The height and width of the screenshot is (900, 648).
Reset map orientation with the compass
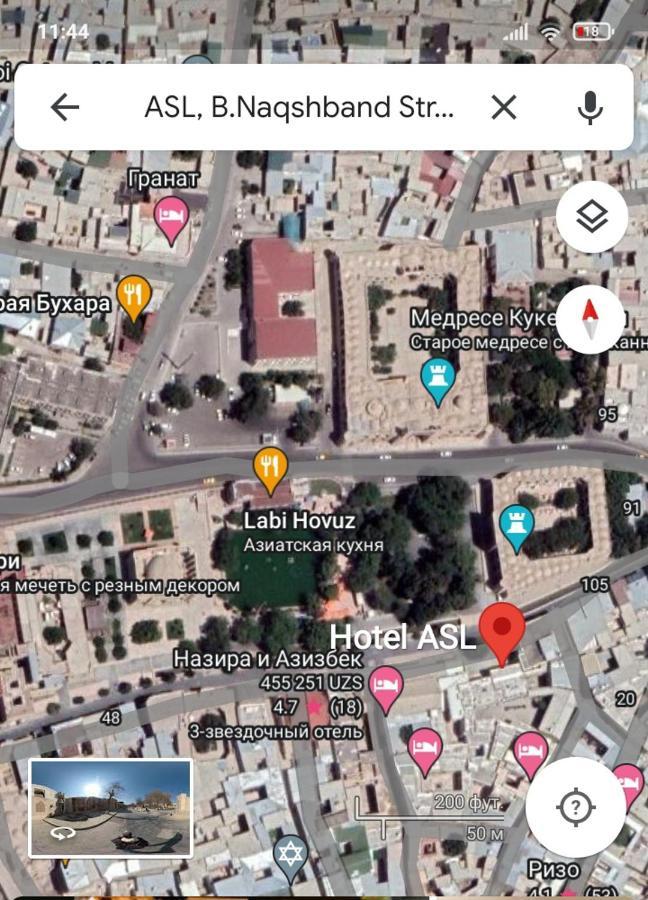[x=591, y=320]
